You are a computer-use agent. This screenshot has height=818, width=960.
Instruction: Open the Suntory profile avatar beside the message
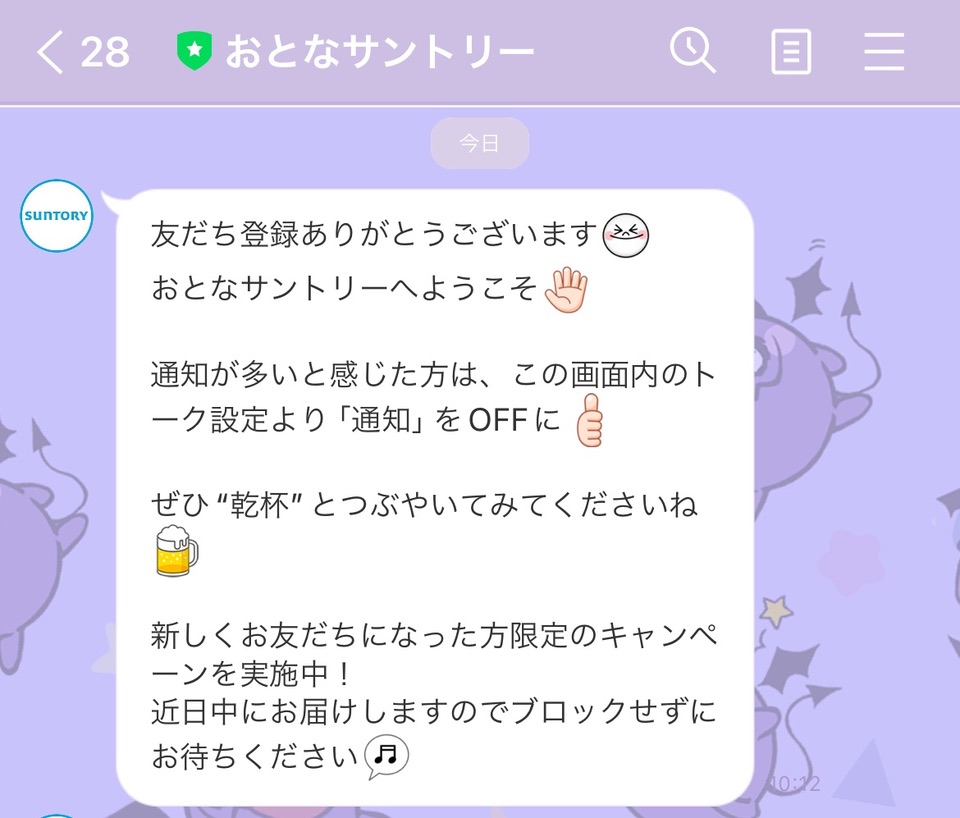click(57, 215)
